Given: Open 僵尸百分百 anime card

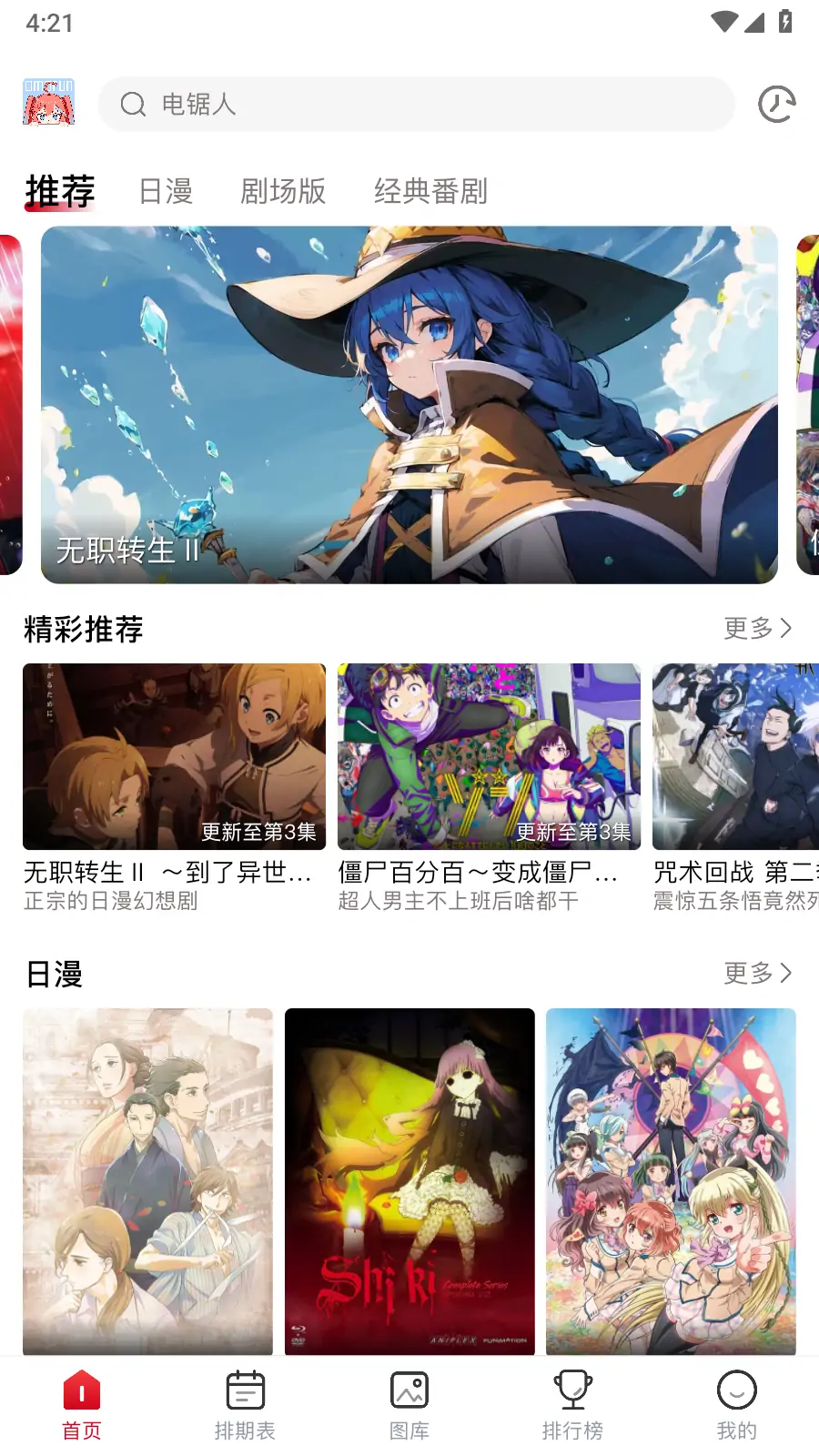Looking at the screenshot, I should click(x=488, y=756).
